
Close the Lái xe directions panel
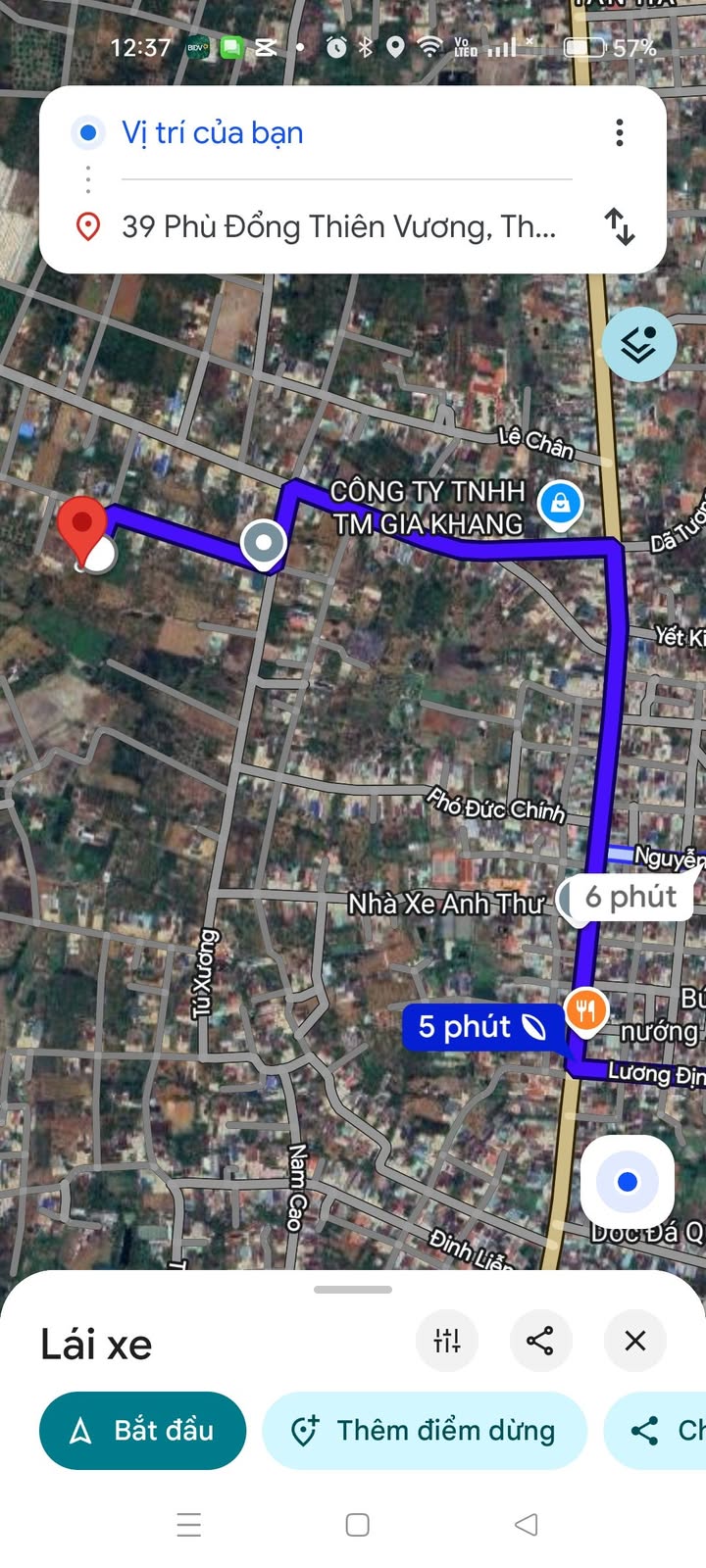point(634,1341)
